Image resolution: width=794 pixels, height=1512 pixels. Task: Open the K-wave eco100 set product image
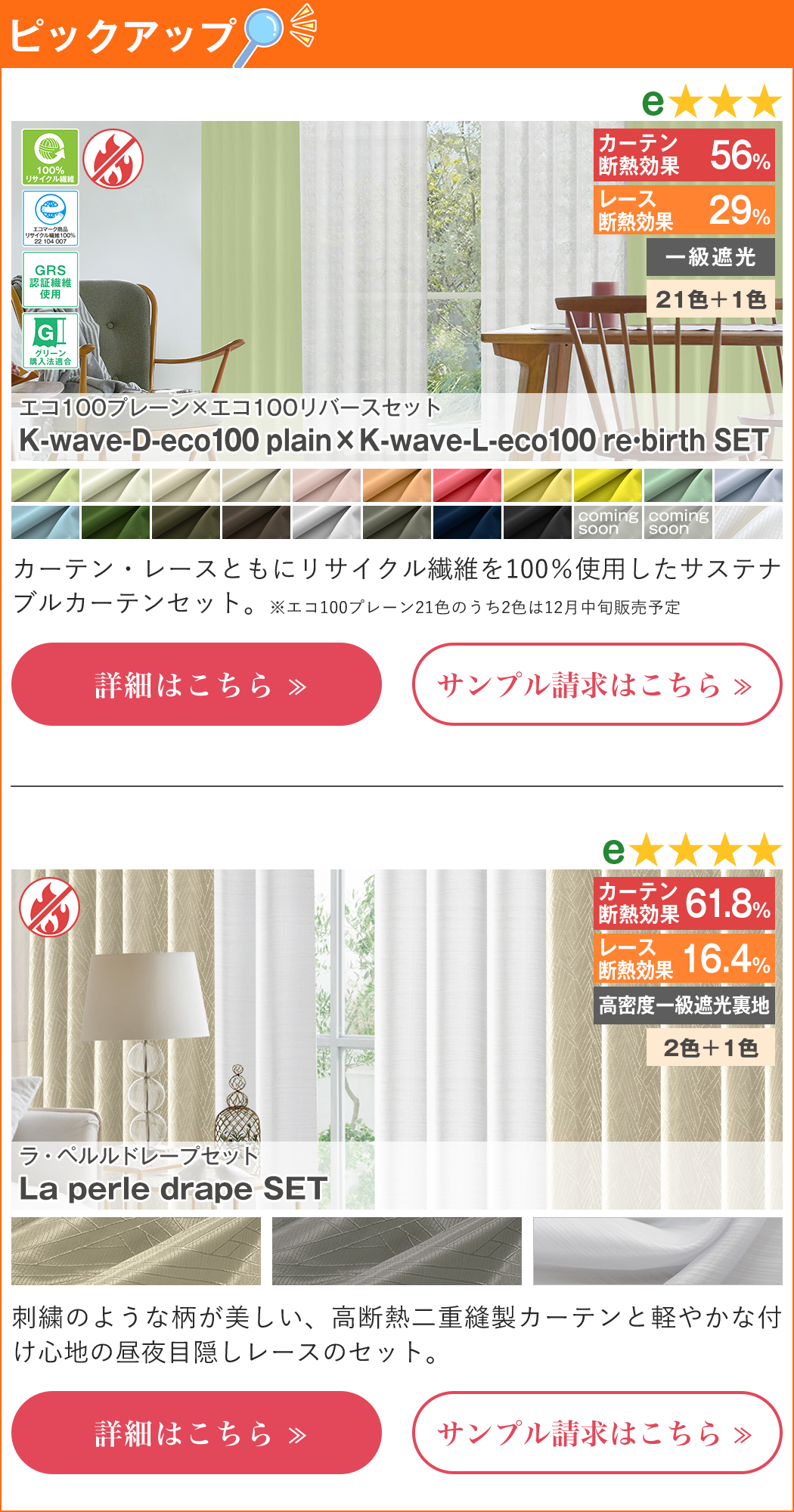click(396, 291)
